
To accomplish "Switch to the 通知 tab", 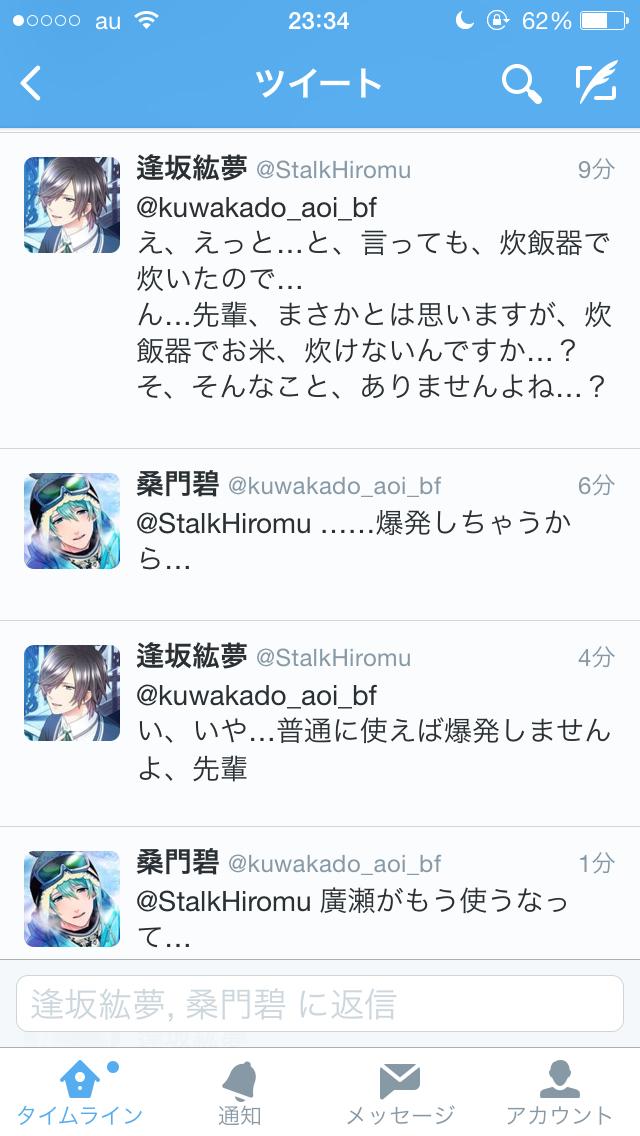I will 240,1093.
